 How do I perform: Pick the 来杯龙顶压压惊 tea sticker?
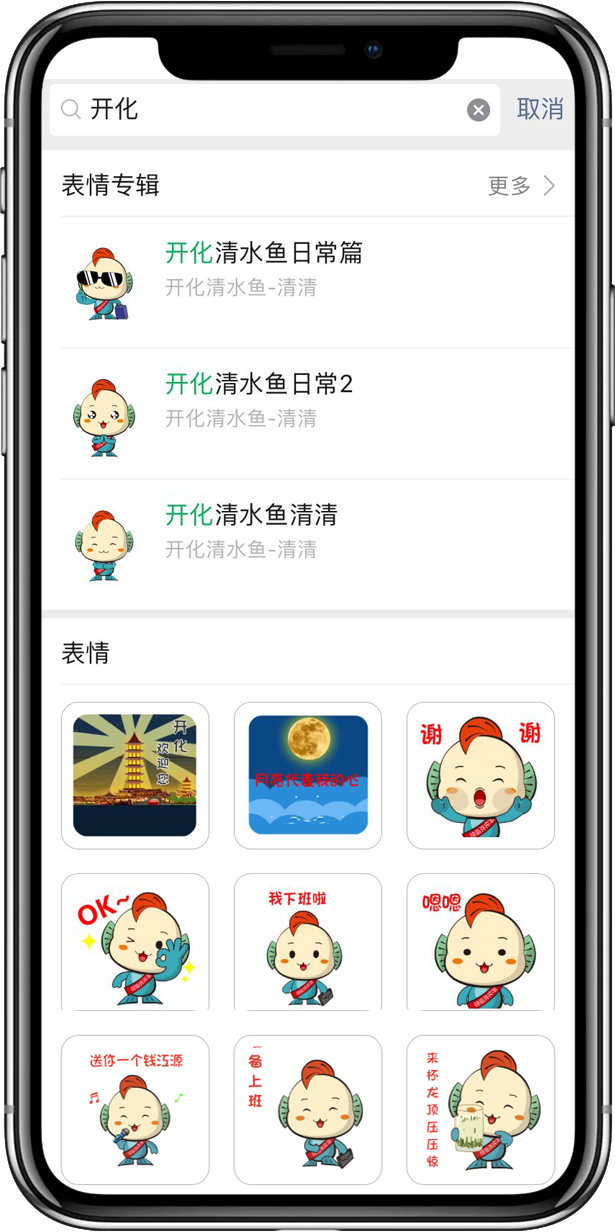(x=480, y=1110)
